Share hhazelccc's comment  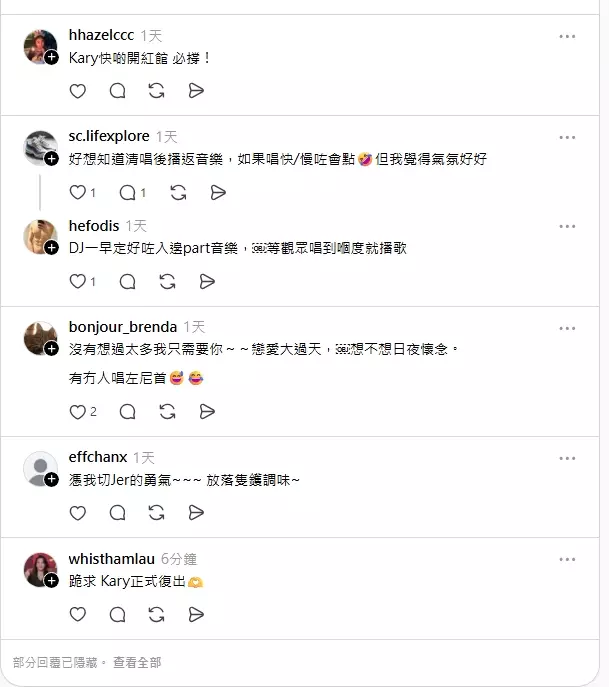click(197, 91)
